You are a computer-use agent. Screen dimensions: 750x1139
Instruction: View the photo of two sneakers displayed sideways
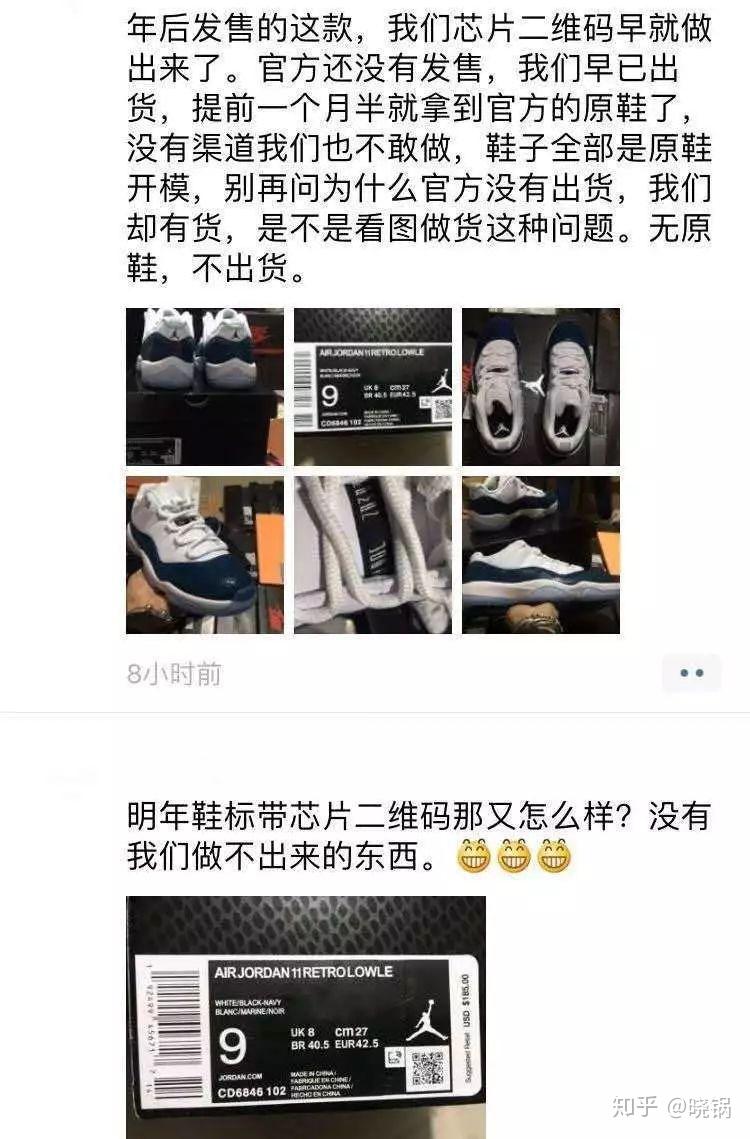(x=540, y=555)
